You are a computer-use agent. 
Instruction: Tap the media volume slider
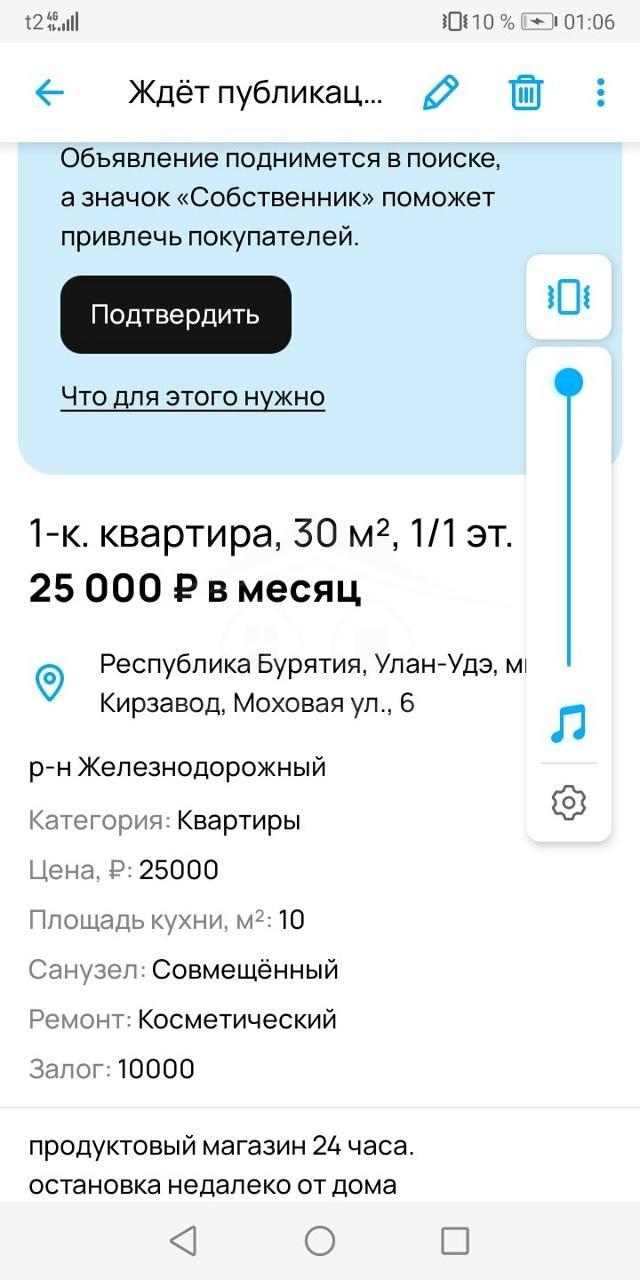pyautogui.click(x=569, y=520)
